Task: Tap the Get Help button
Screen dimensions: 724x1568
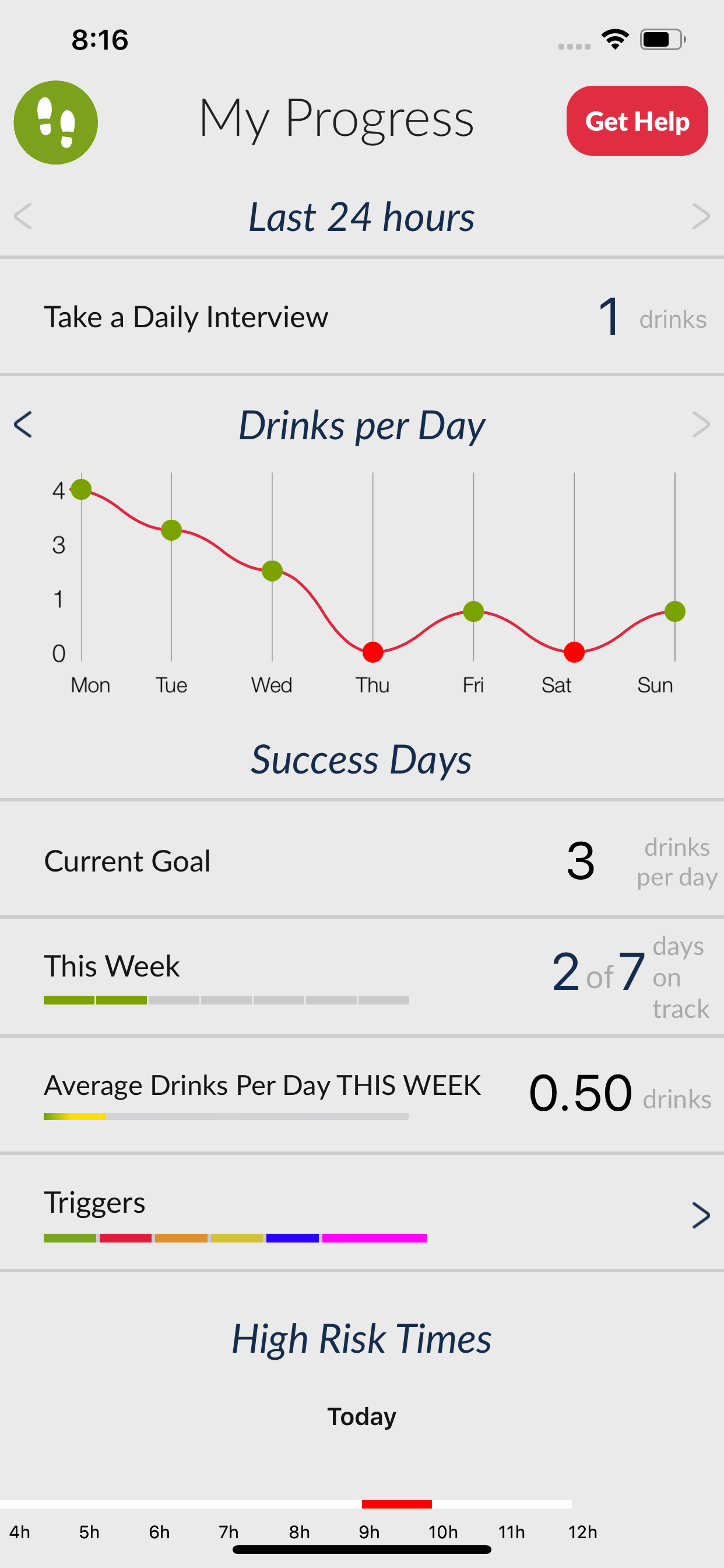Action: pos(637,121)
